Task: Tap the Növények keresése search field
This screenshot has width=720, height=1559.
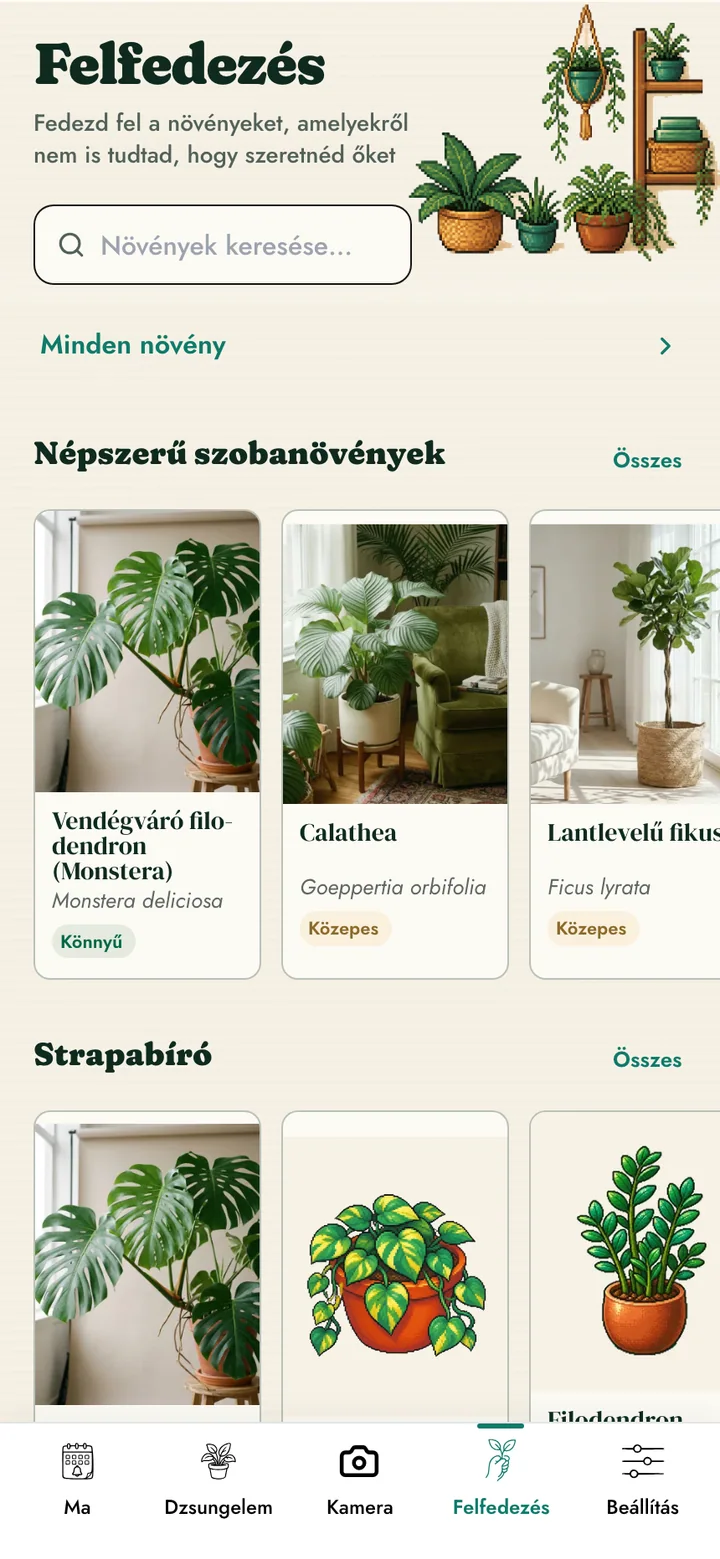Action: click(222, 245)
